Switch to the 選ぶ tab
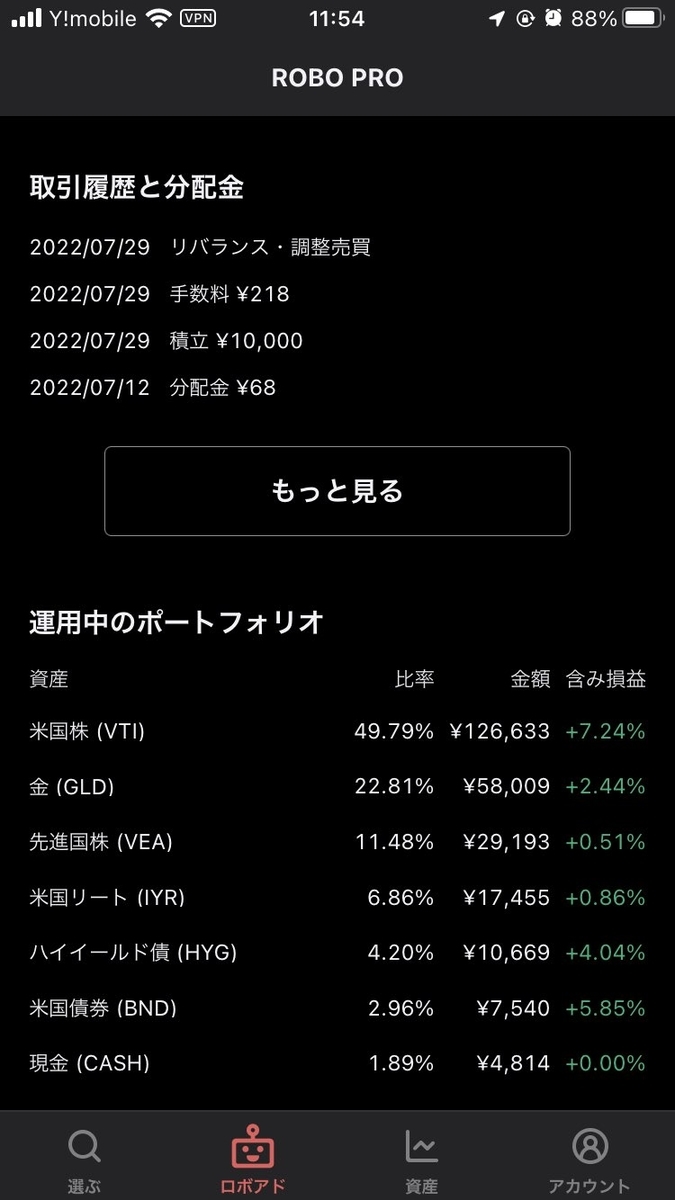 point(84,1159)
